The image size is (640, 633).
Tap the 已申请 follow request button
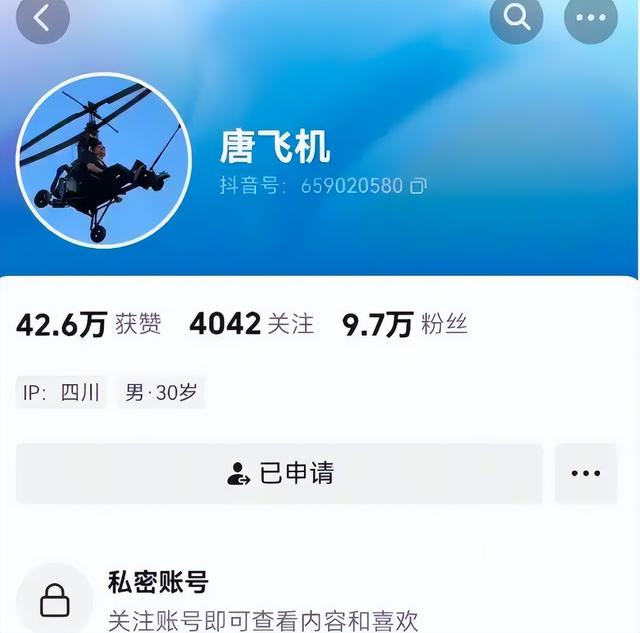279,473
